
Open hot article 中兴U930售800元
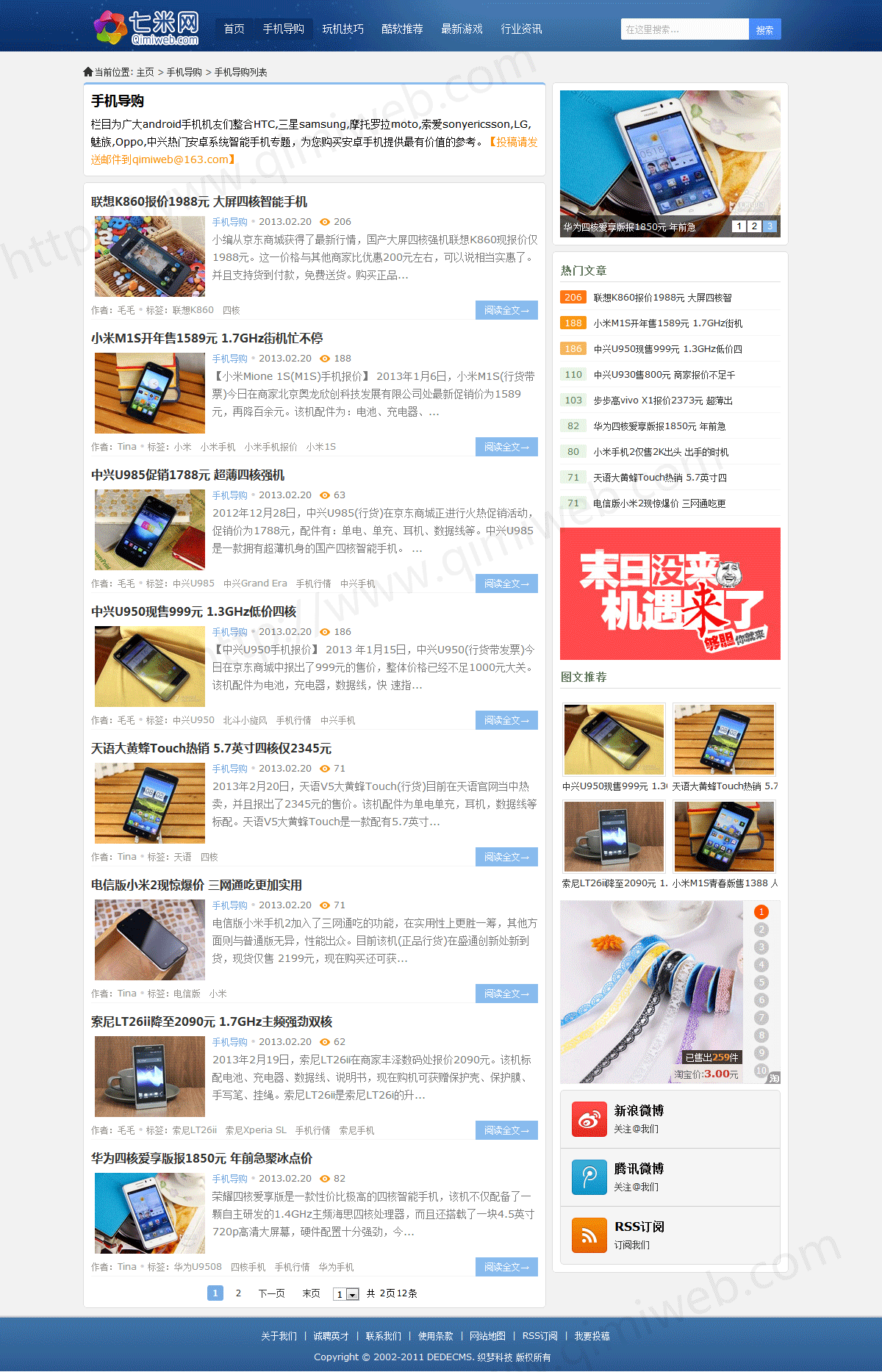coord(664,375)
